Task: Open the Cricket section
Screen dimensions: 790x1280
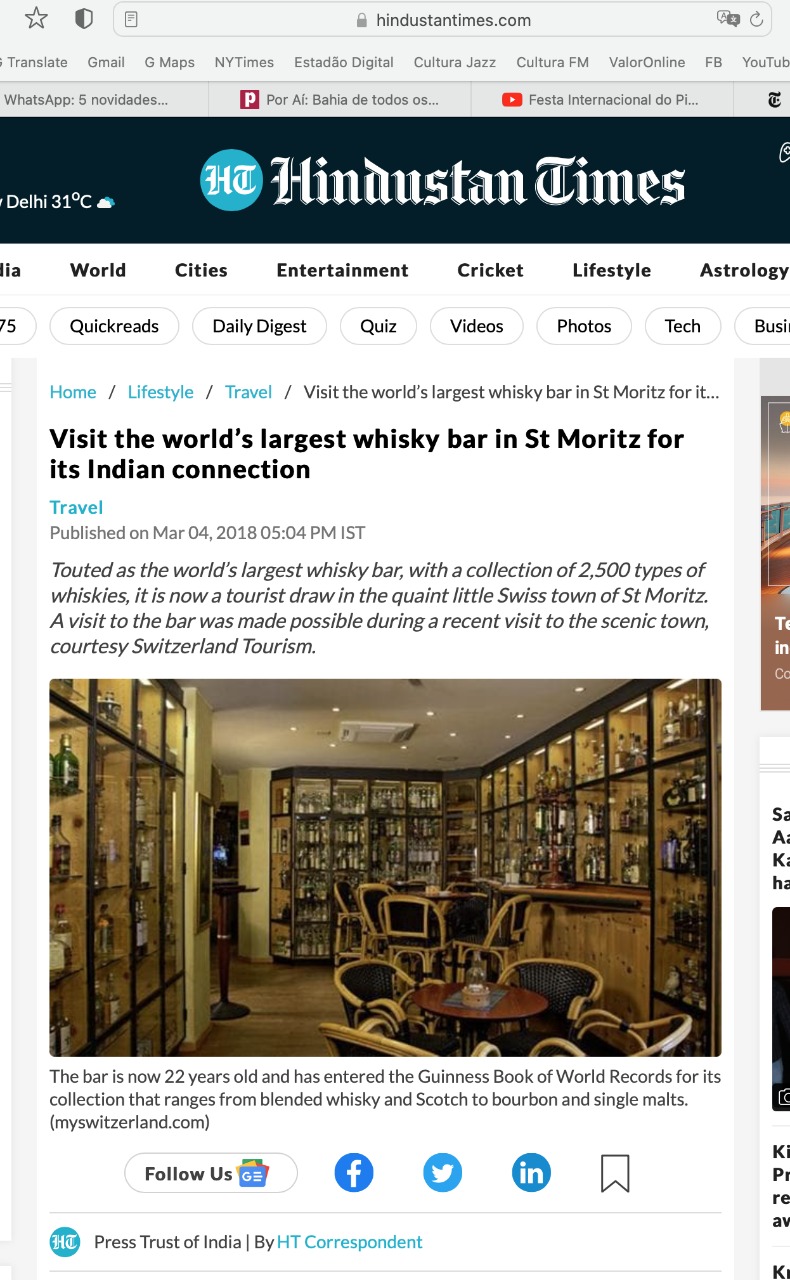Action: (x=490, y=270)
